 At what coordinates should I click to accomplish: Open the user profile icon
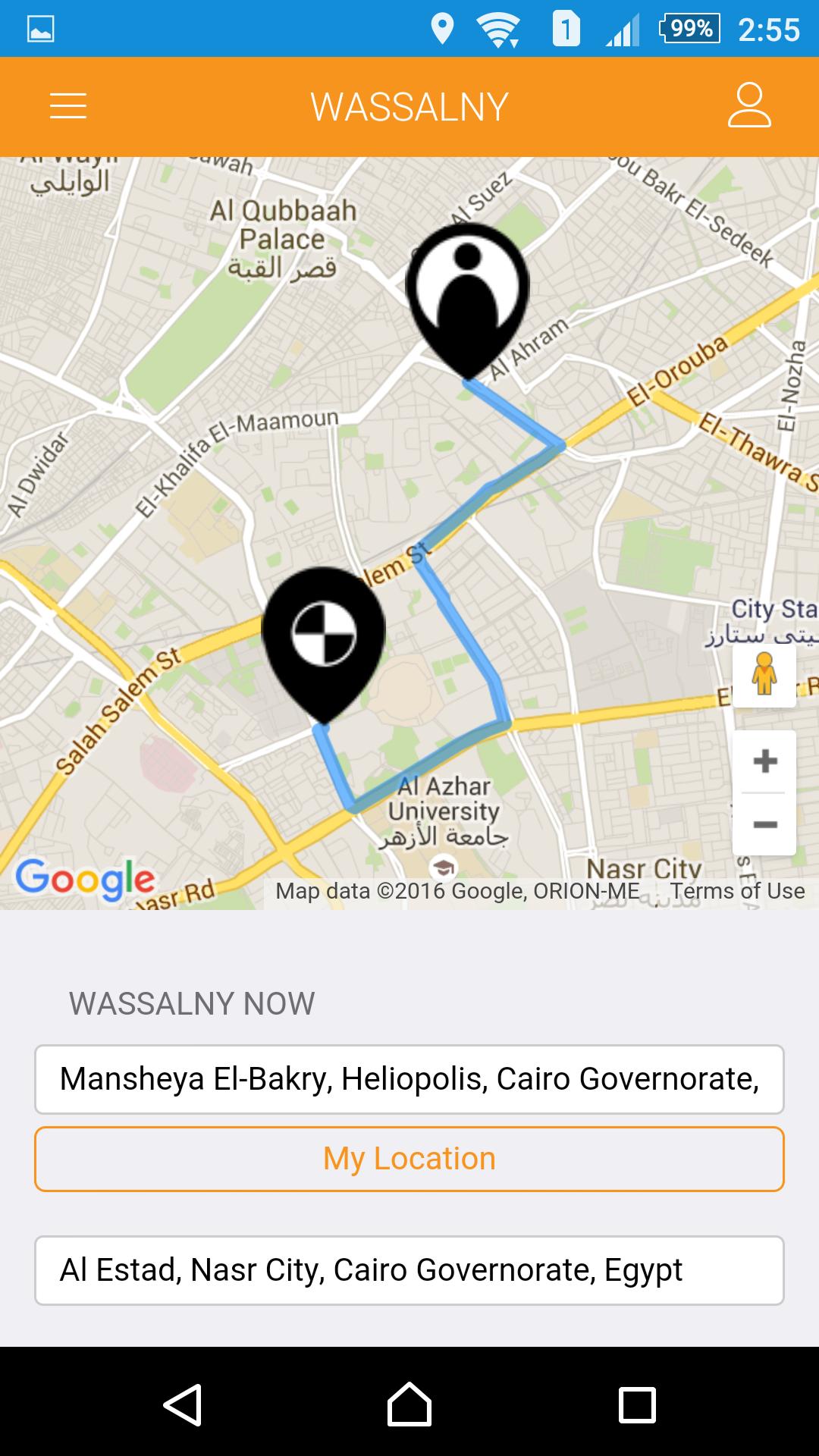click(749, 106)
